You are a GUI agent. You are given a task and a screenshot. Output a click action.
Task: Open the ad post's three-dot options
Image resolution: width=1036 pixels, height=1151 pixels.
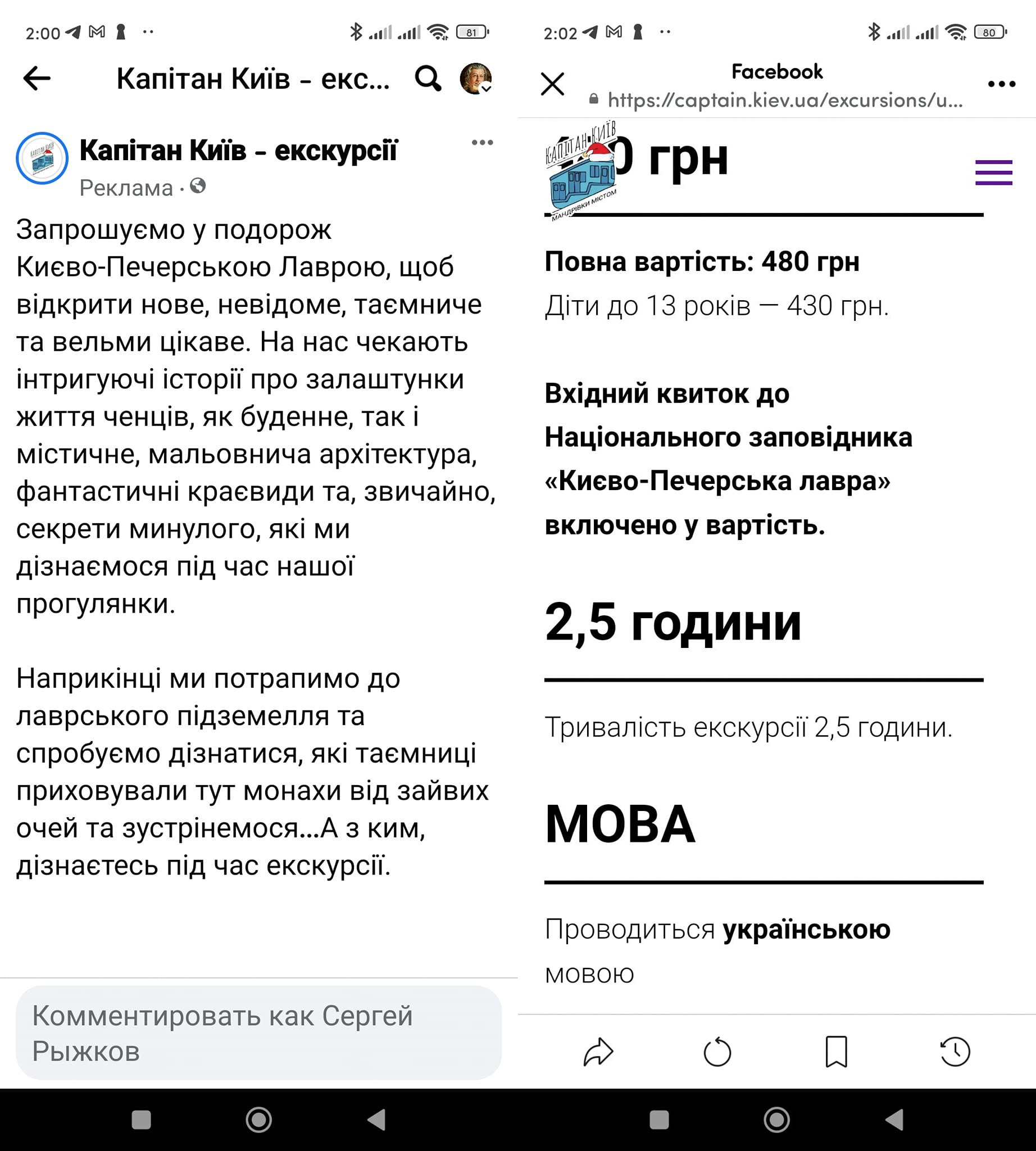point(482,142)
